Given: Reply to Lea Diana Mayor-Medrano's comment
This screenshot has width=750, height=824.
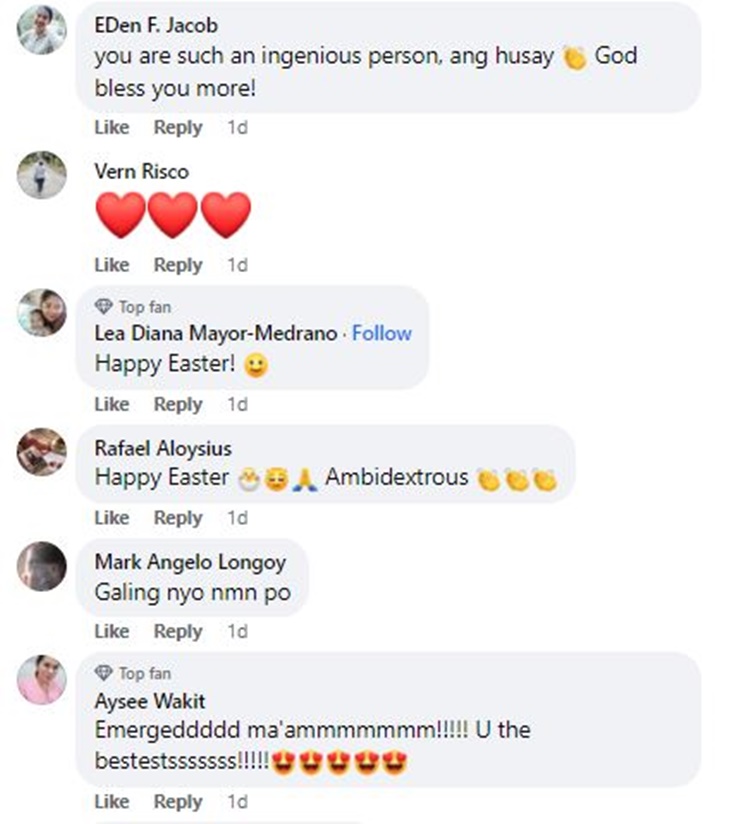Looking at the screenshot, I should click(x=178, y=404).
